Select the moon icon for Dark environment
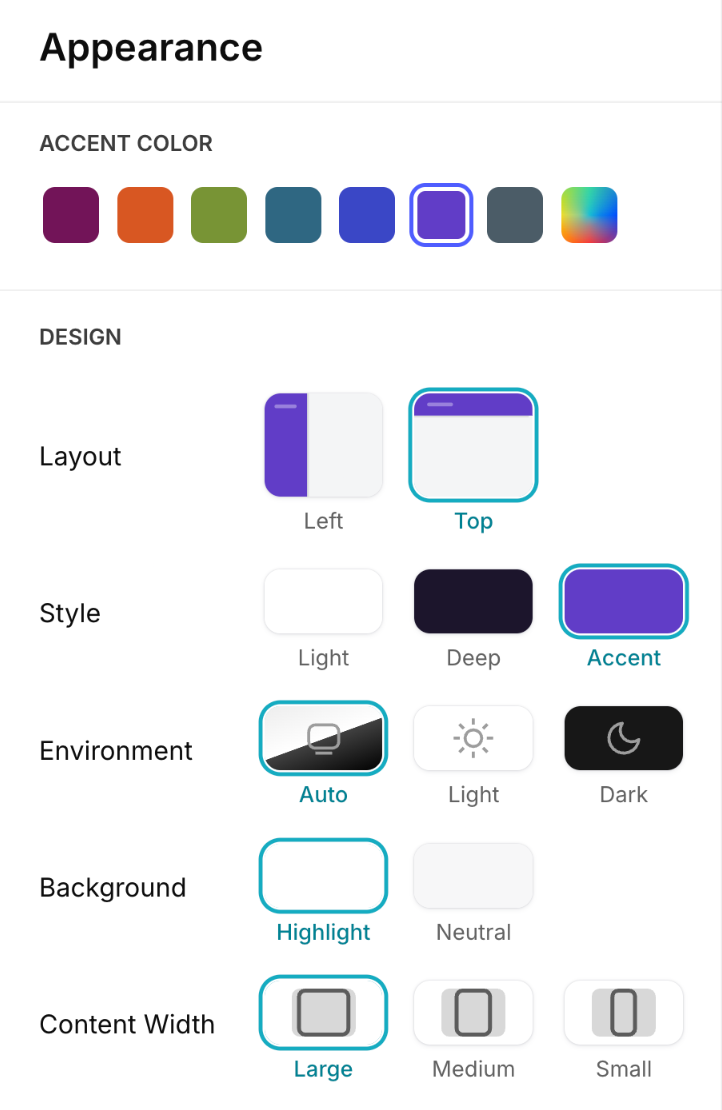Image resolution: width=722 pixels, height=1110 pixels. tap(623, 738)
